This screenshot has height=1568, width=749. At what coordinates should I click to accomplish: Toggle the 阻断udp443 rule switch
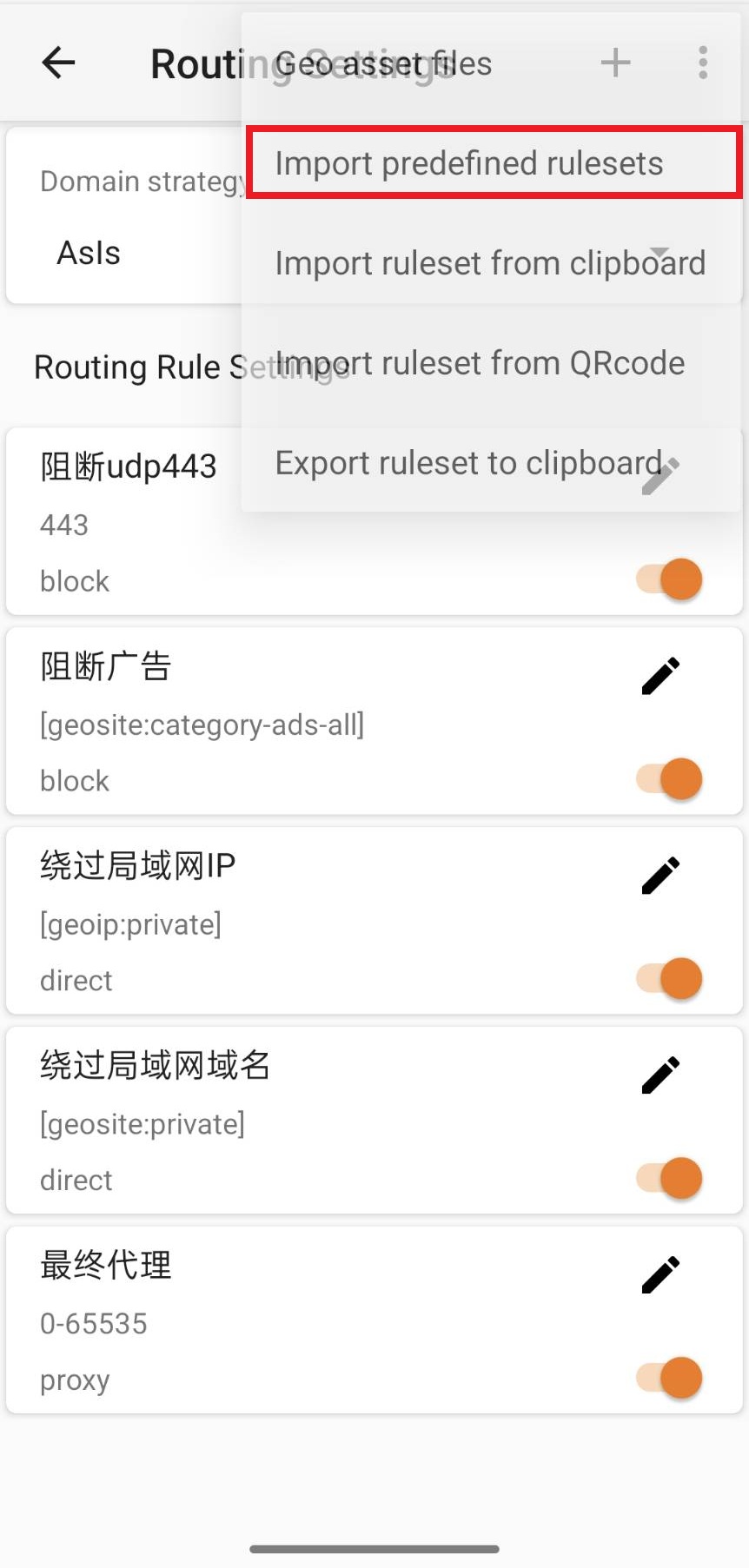[x=669, y=579]
